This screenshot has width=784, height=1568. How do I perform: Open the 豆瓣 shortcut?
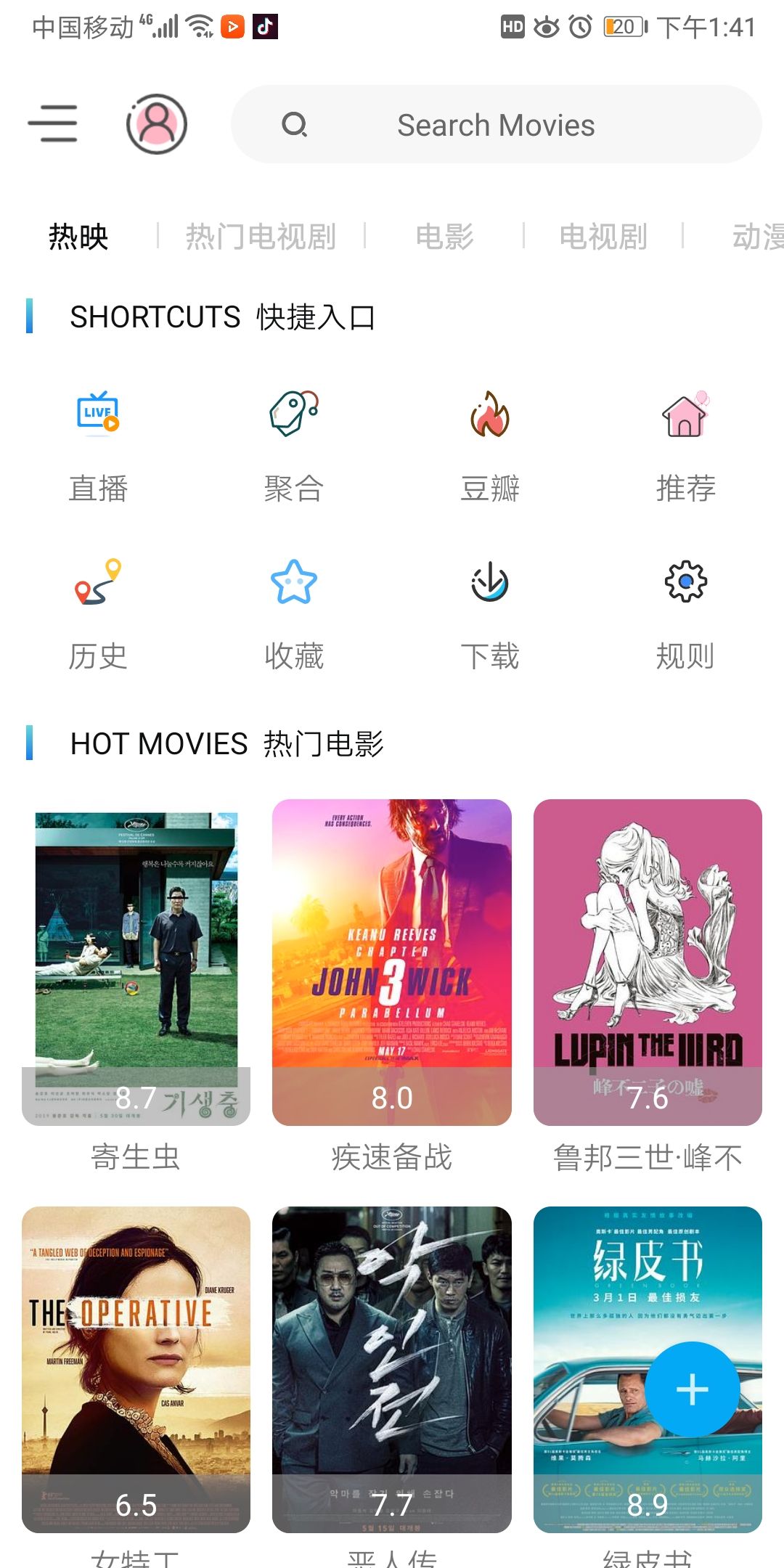click(x=490, y=444)
